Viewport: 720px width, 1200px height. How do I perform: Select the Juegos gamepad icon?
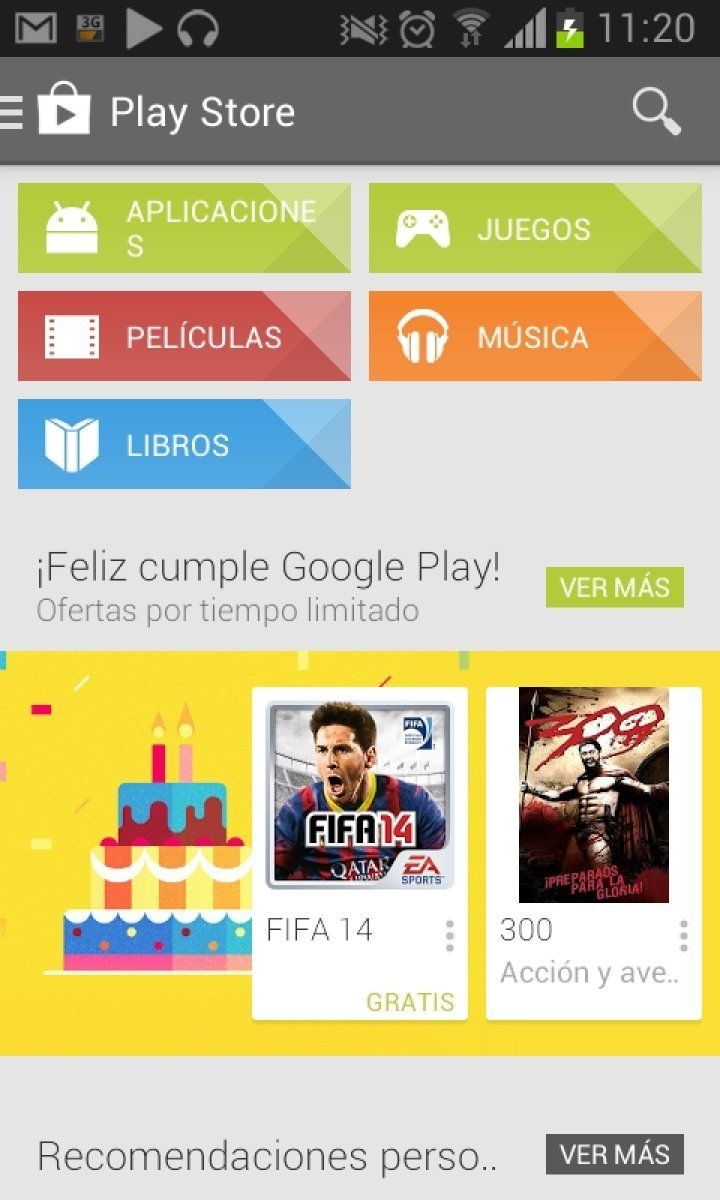pyautogui.click(x=424, y=227)
